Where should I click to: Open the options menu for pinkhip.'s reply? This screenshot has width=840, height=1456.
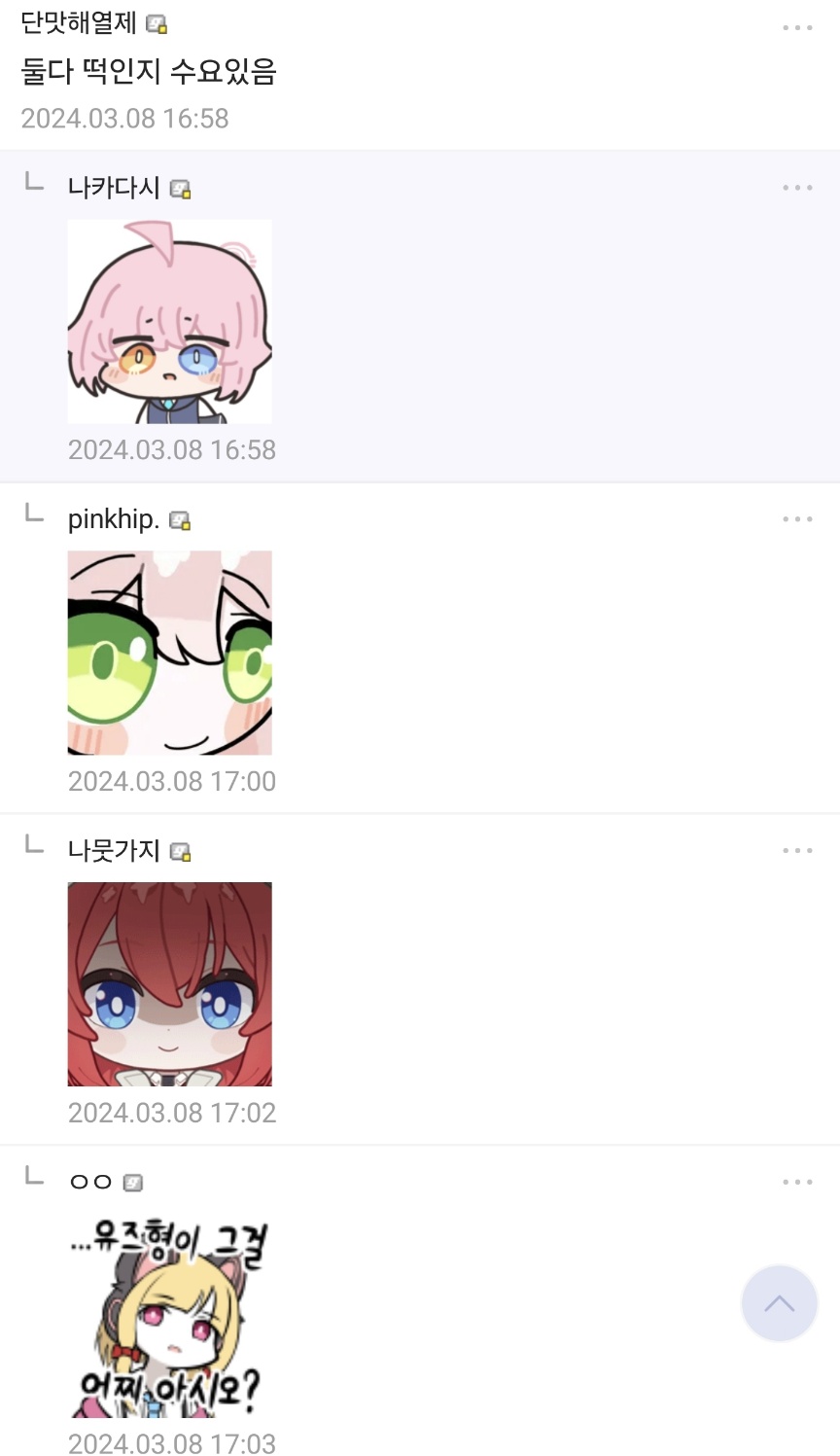click(x=797, y=518)
